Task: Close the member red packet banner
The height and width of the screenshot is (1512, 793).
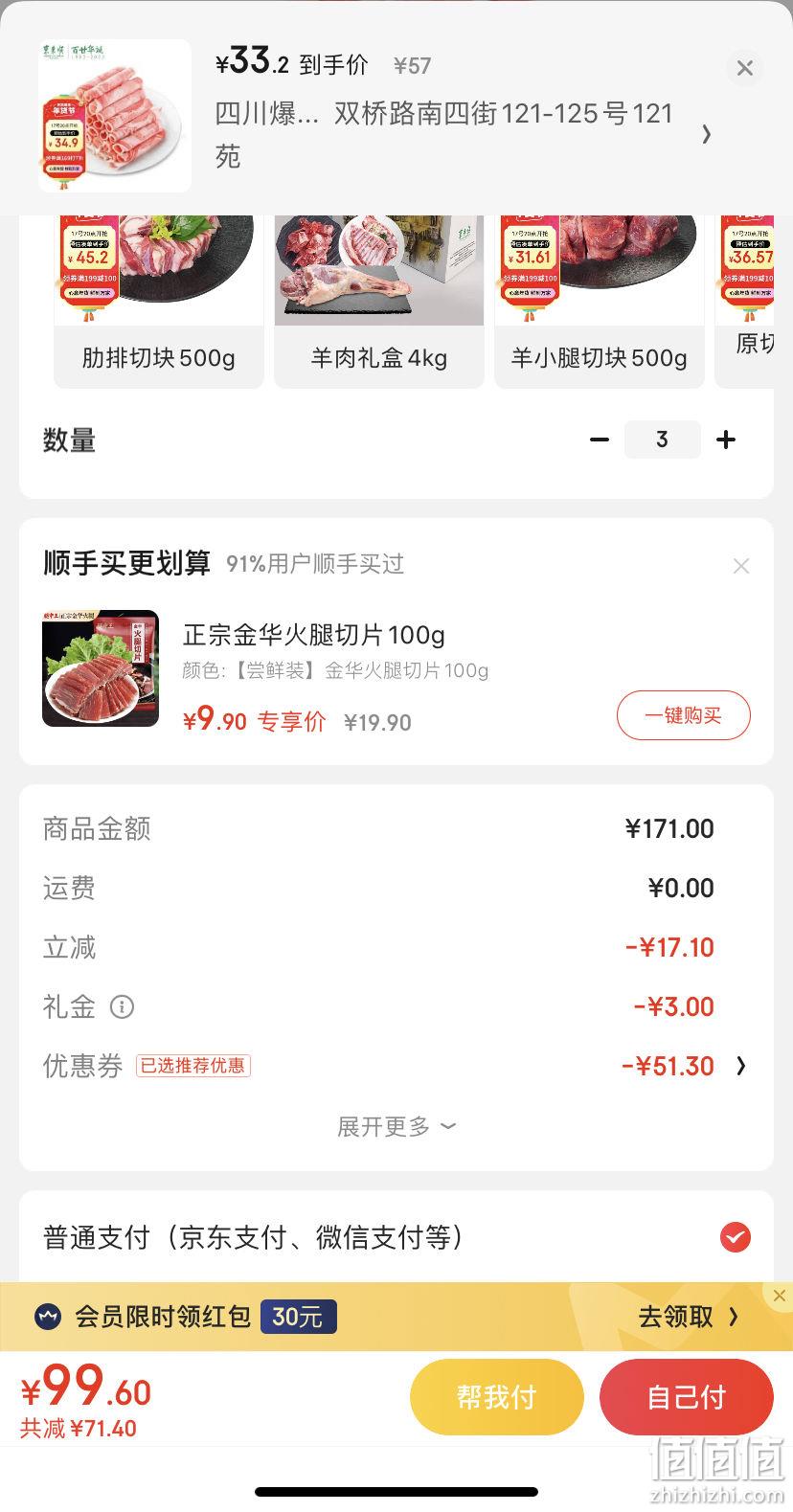Action: [x=779, y=1296]
